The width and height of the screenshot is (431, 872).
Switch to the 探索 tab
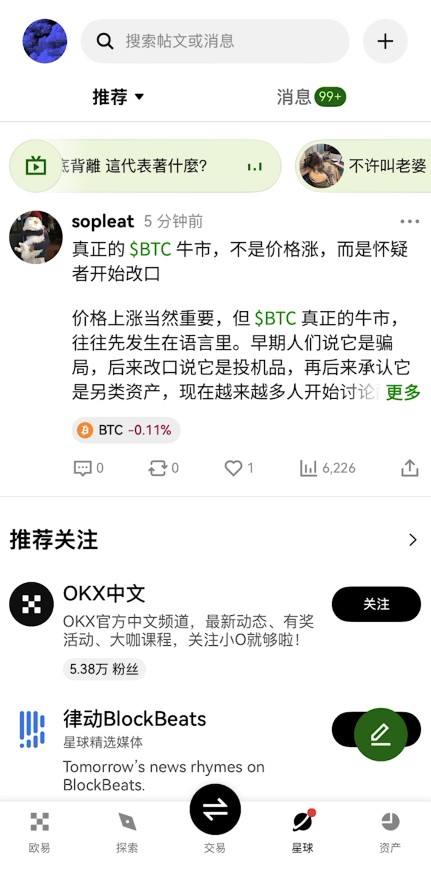coord(127,833)
